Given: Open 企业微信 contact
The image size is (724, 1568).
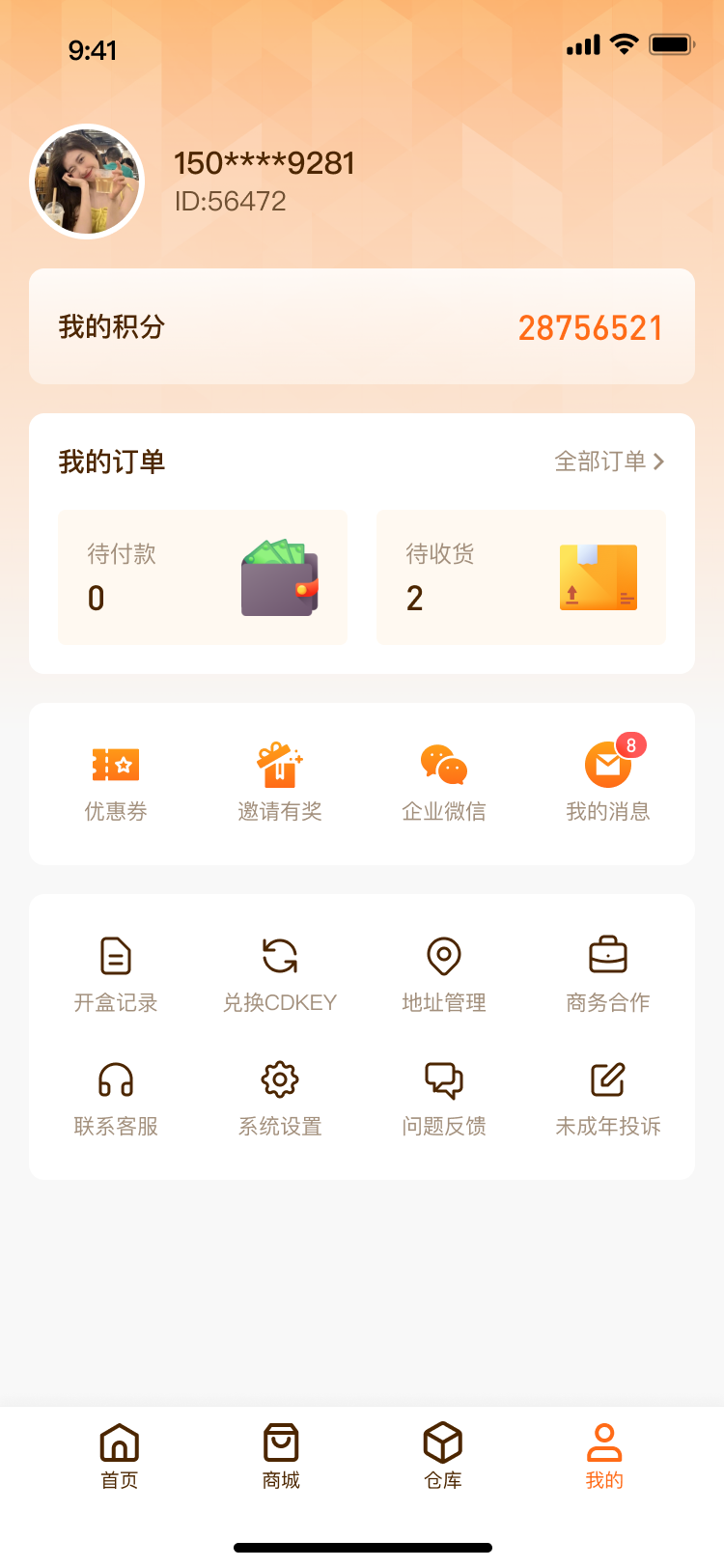Looking at the screenshot, I should pyautogui.click(x=444, y=783).
